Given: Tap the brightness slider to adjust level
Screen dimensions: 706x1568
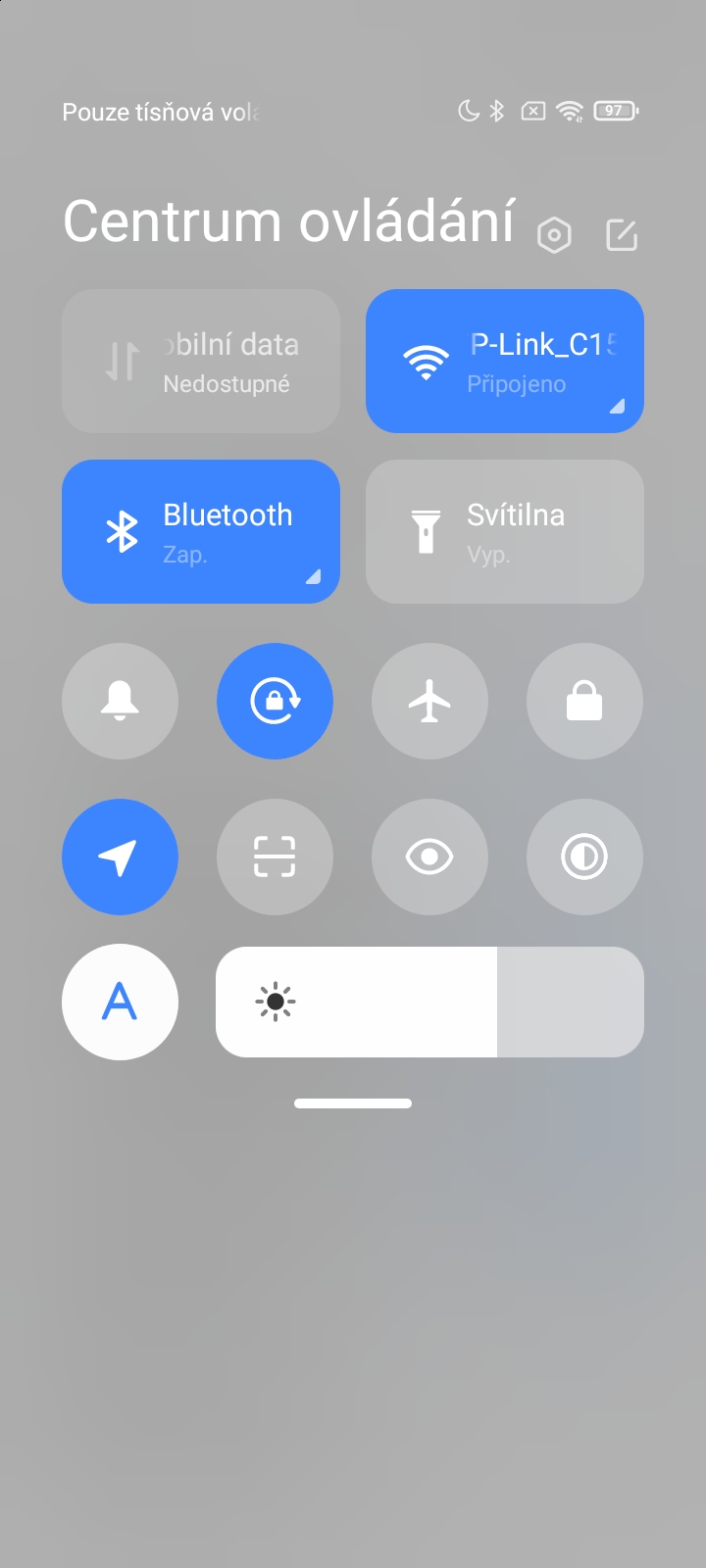Looking at the screenshot, I should pos(429,1002).
